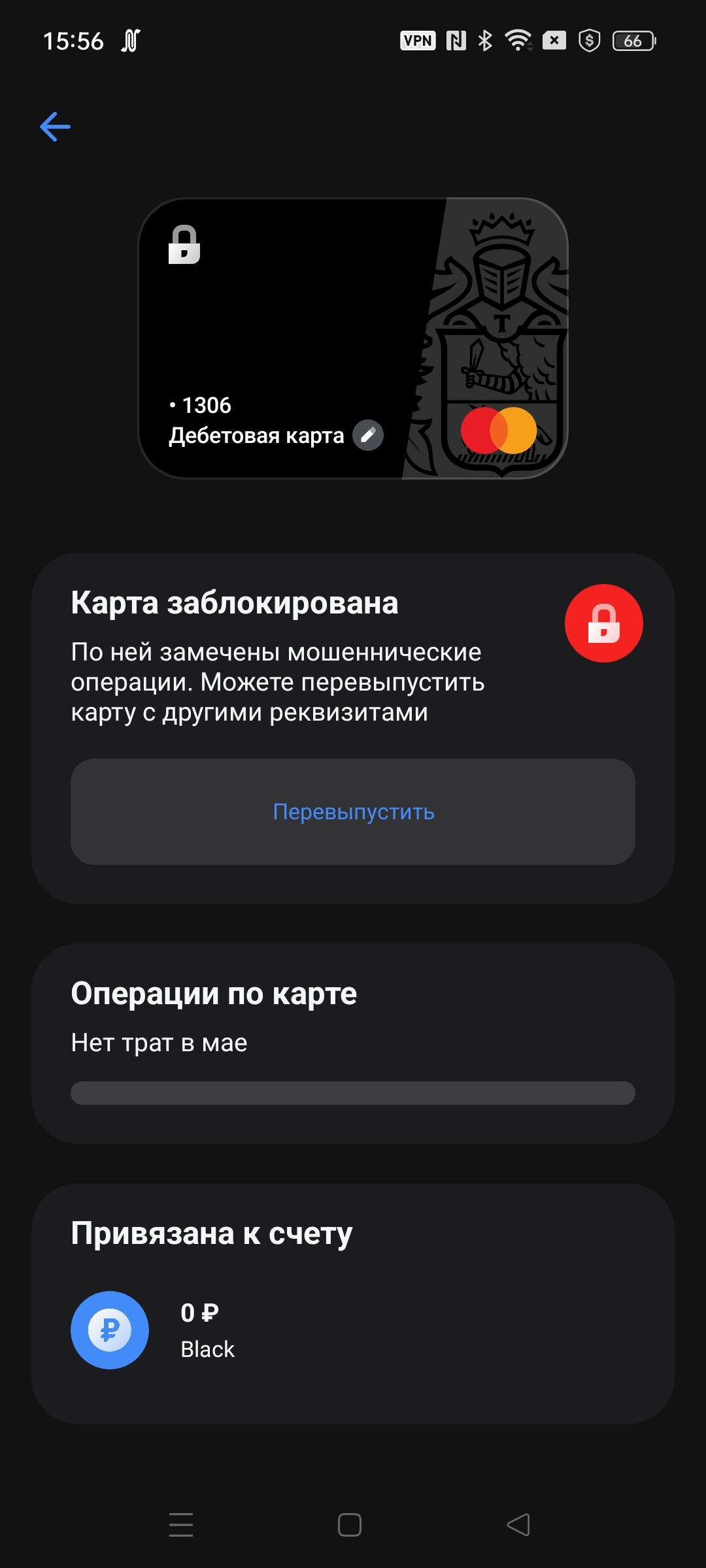Go to the home screen
The image size is (706, 1568).
tap(350, 1525)
